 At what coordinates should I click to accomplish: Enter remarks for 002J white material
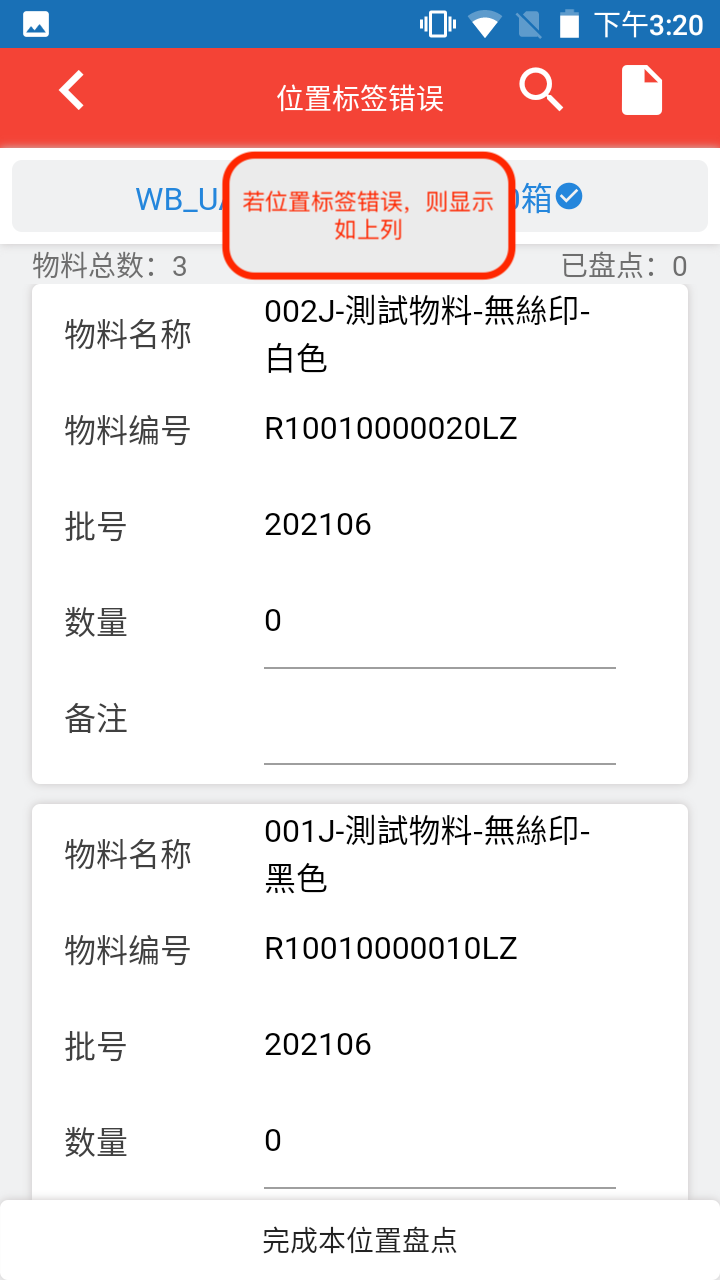pos(439,722)
